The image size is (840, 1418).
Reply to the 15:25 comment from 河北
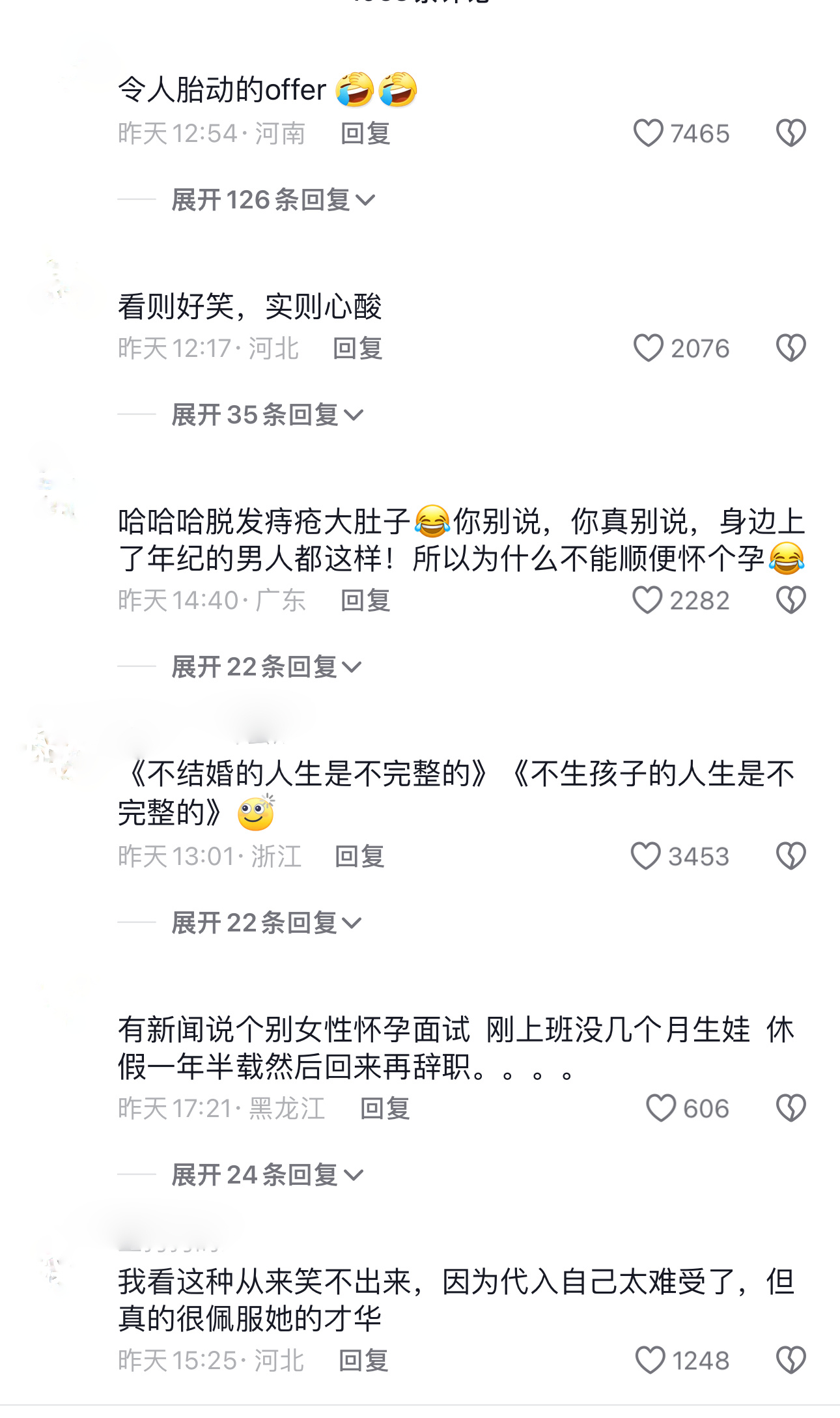point(363,1360)
